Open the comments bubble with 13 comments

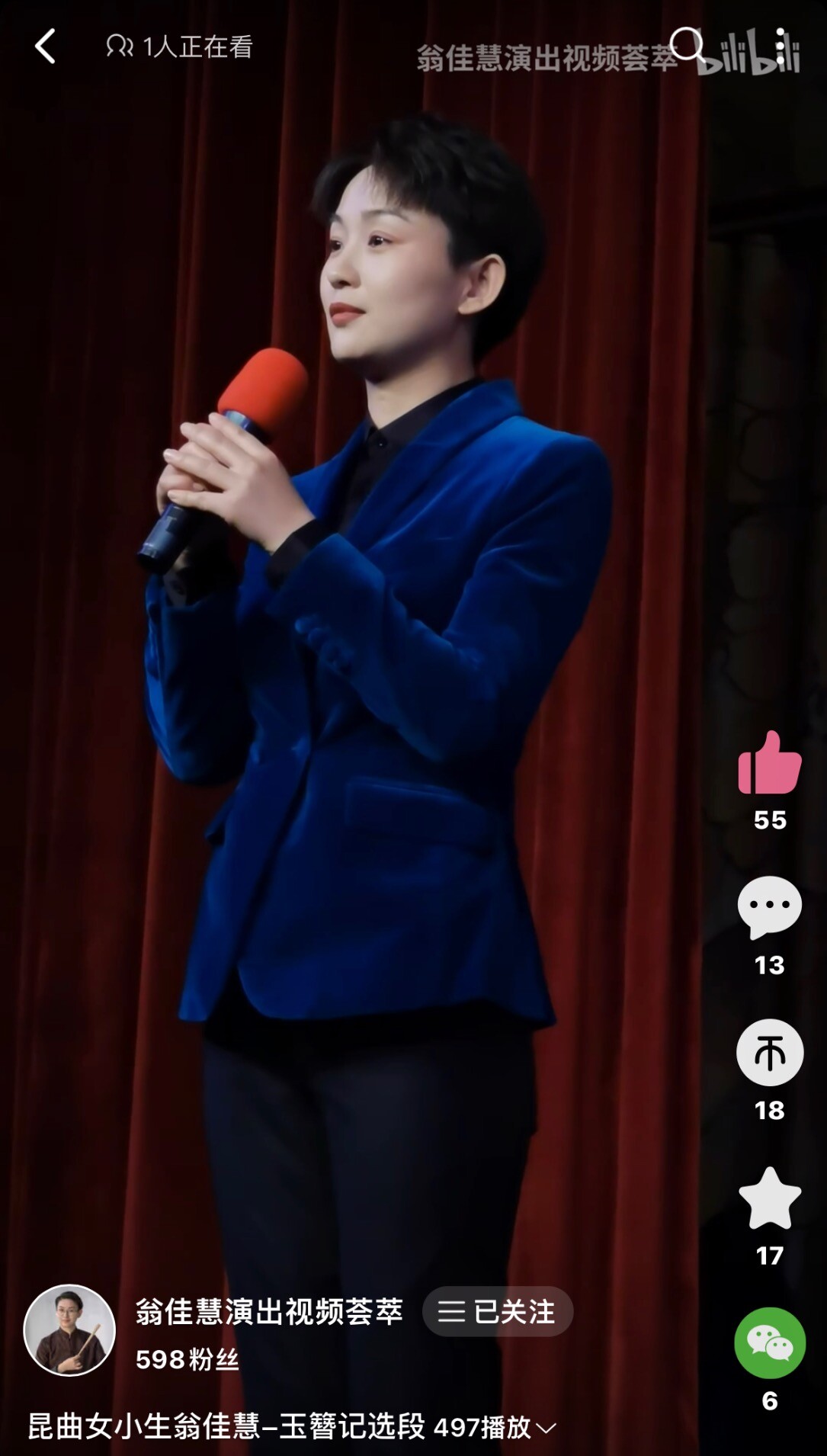pos(770,907)
